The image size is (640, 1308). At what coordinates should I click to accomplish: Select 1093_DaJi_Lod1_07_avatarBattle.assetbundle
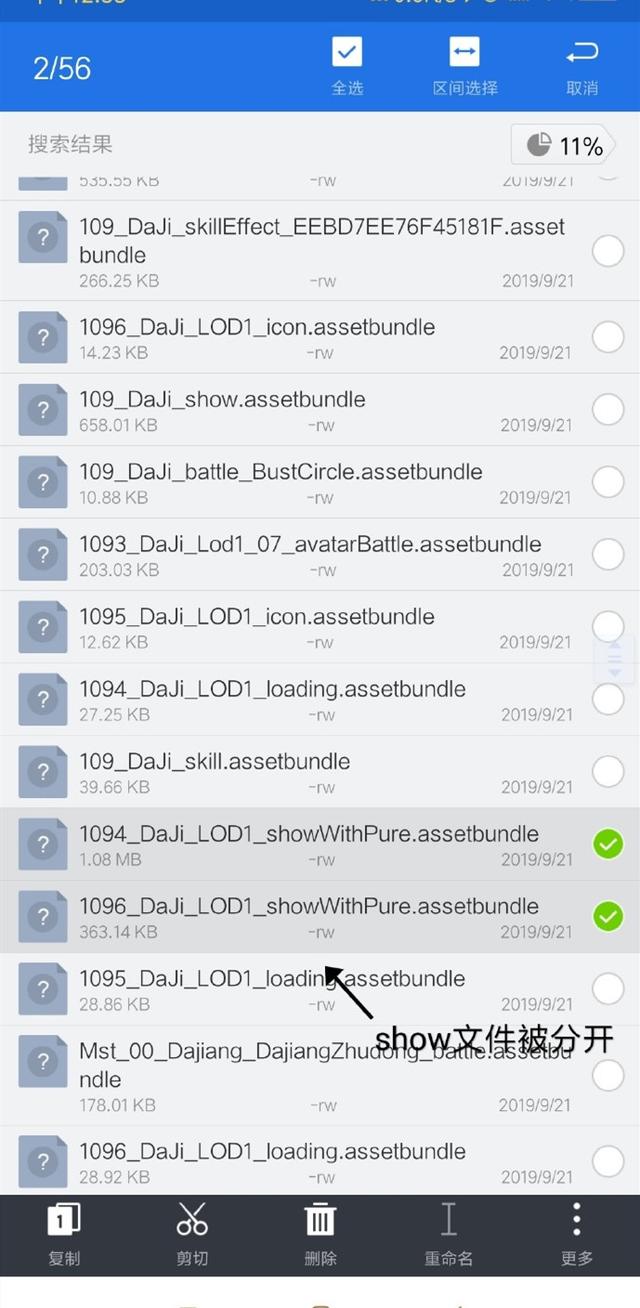pyautogui.click(x=608, y=554)
